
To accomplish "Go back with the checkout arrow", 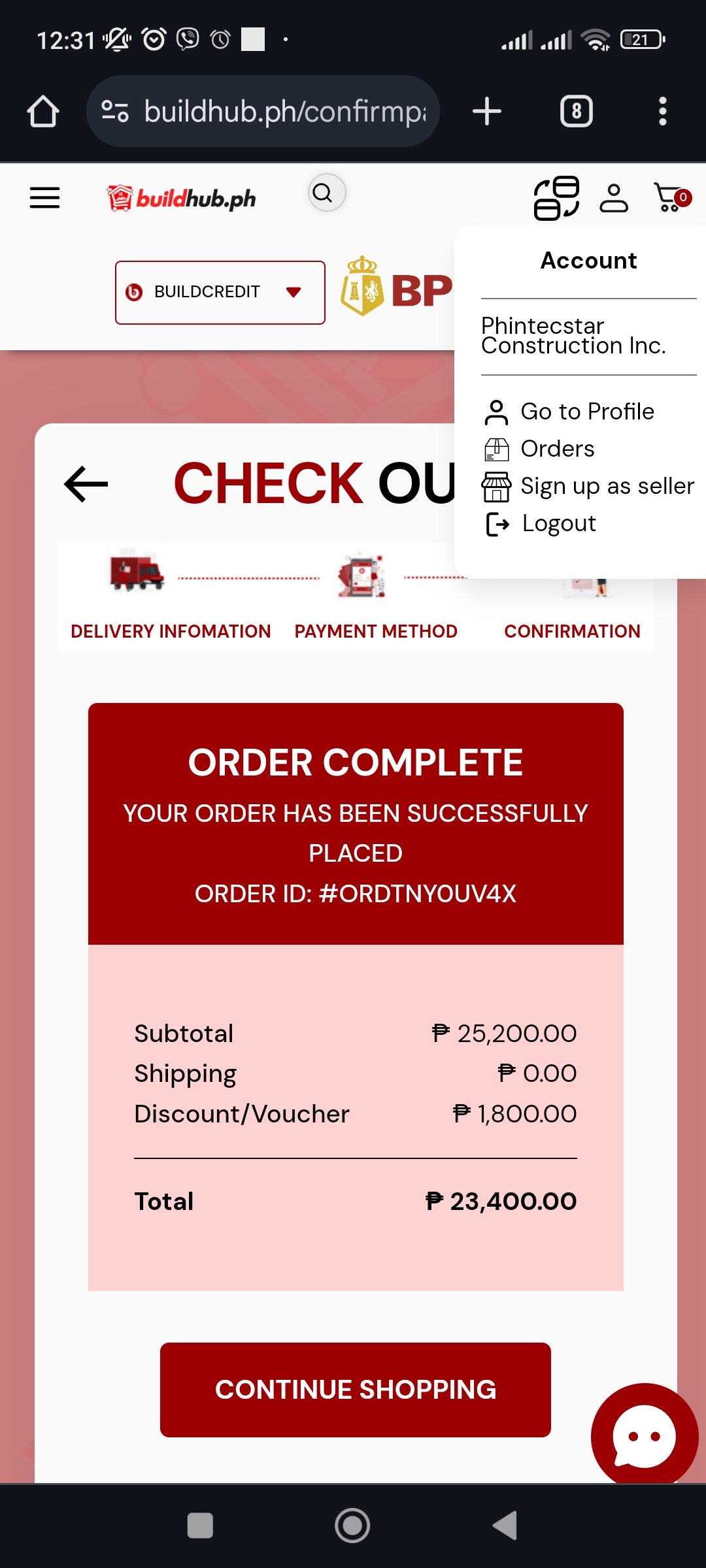I will [86, 484].
